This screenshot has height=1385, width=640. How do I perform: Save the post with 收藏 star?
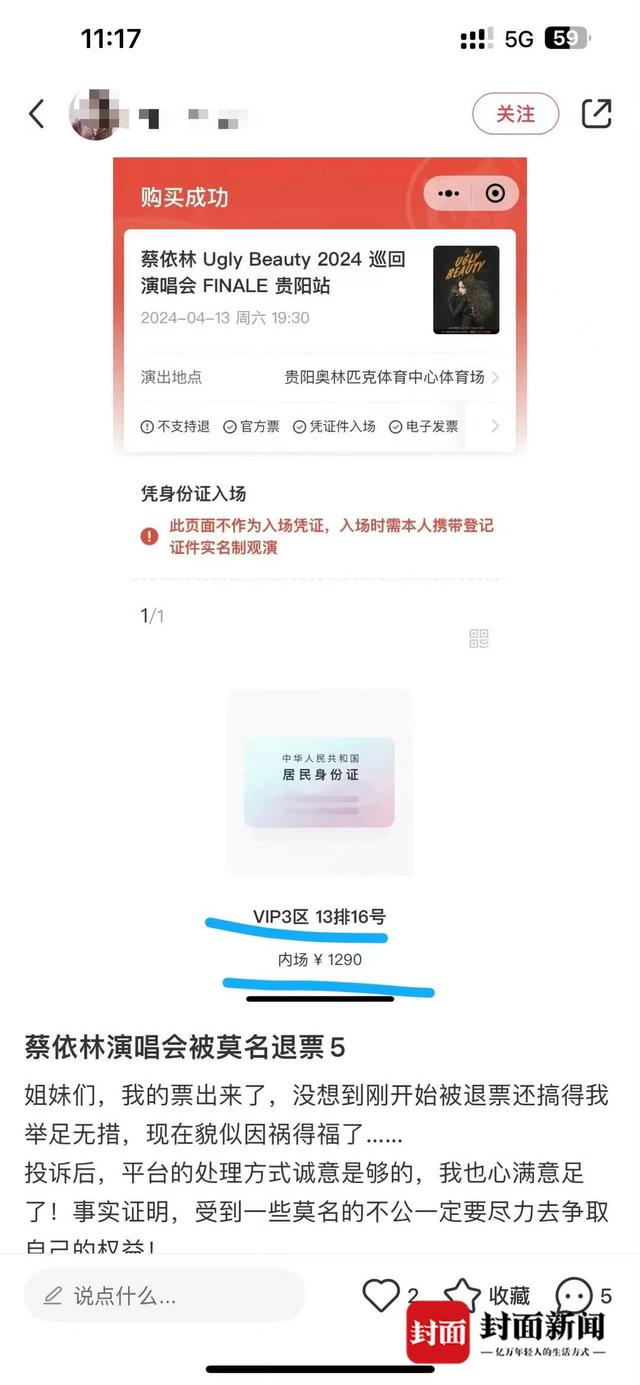[x=463, y=1295]
